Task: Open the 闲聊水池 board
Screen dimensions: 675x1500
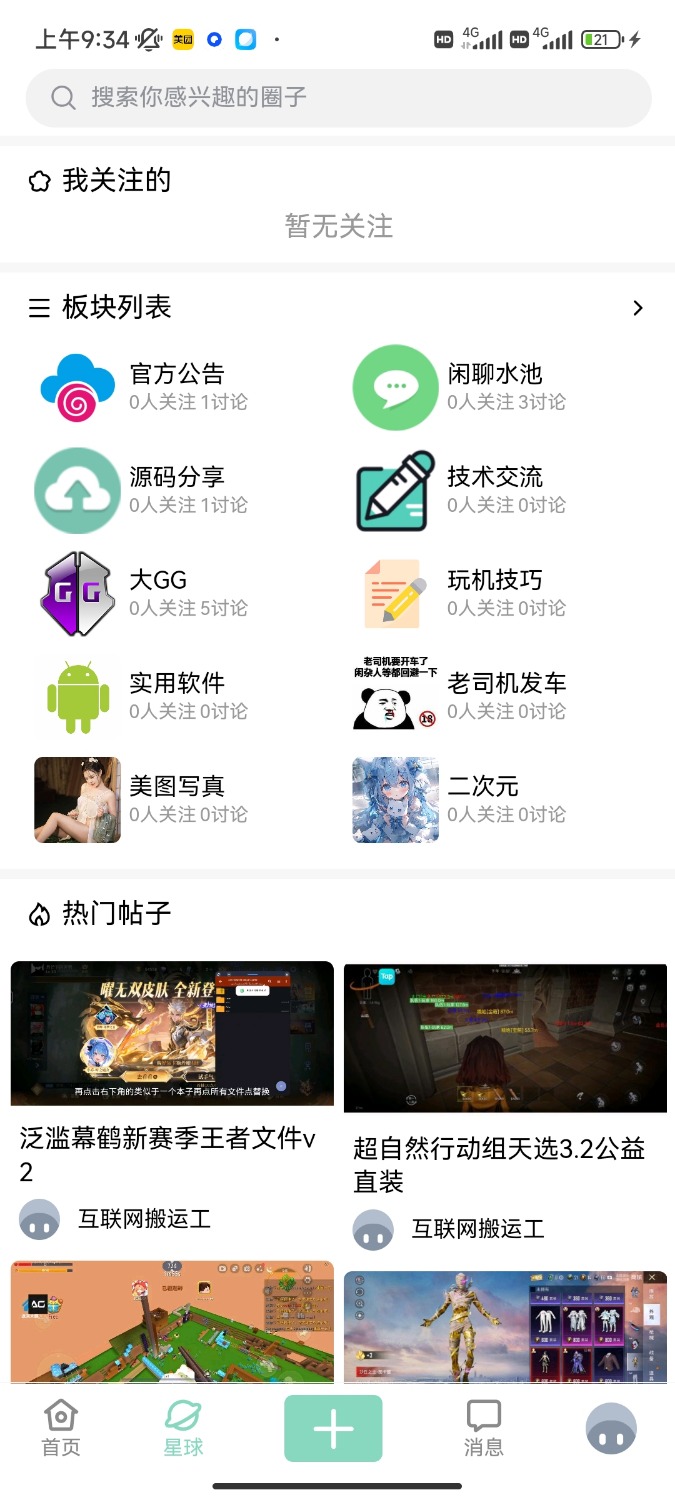Action: pos(494,386)
